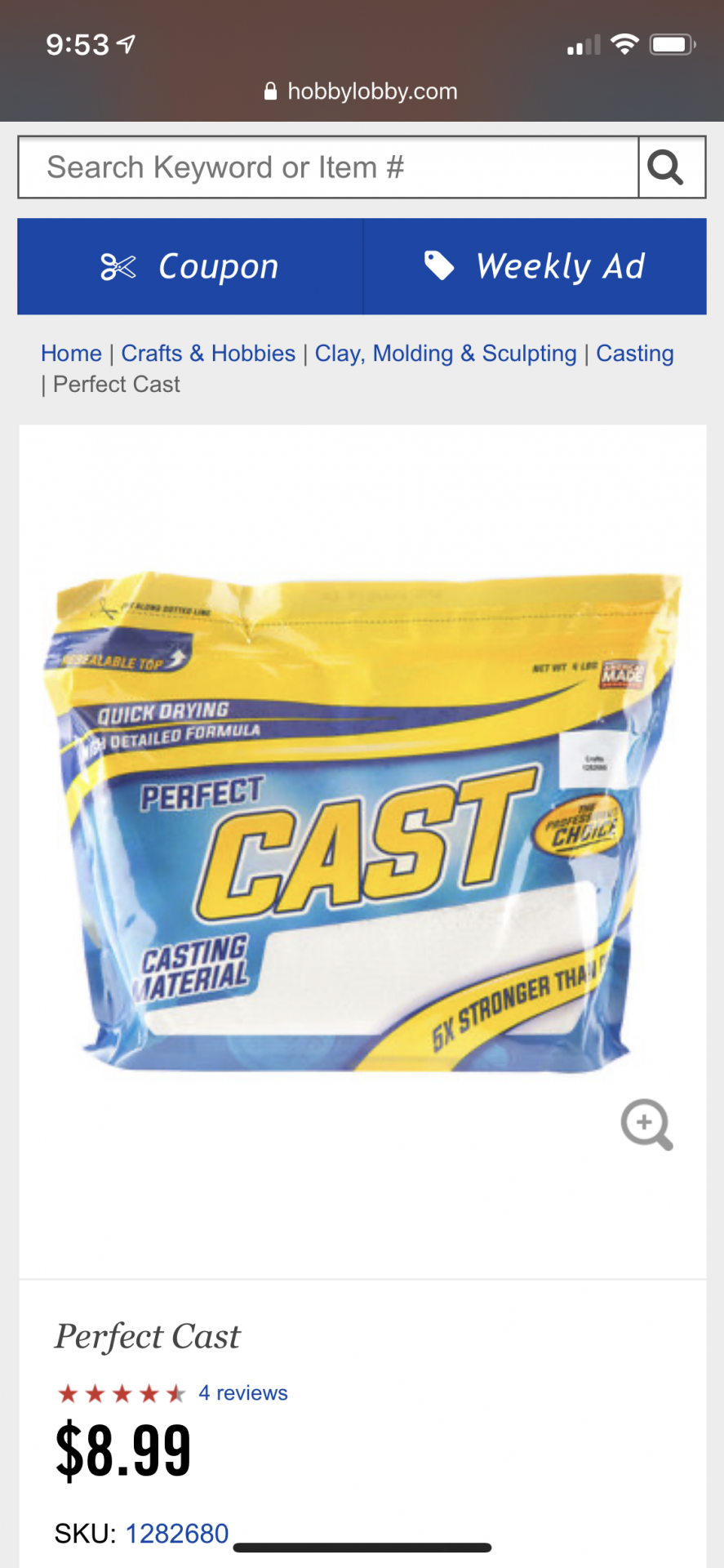The width and height of the screenshot is (724, 1568).
Task: Tap the SKU number 1282680
Action: (x=177, y=1534)
